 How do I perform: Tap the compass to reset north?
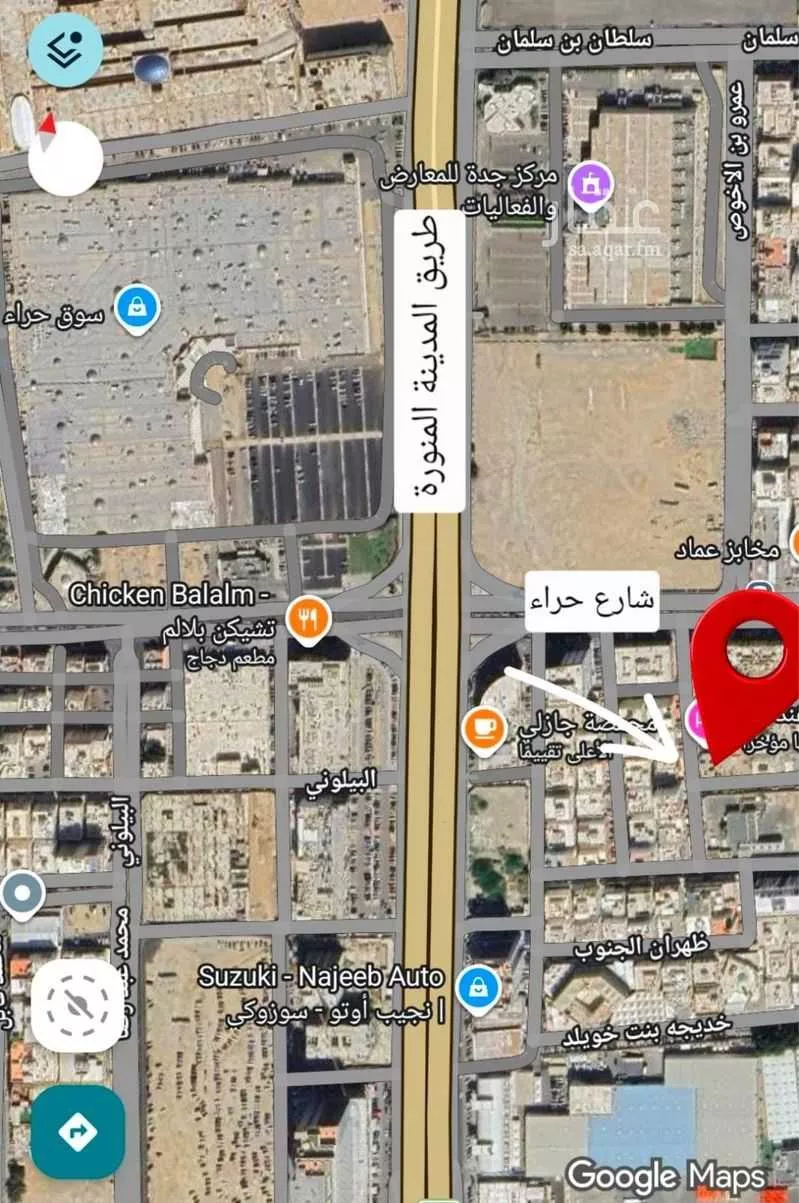[65, 158]
